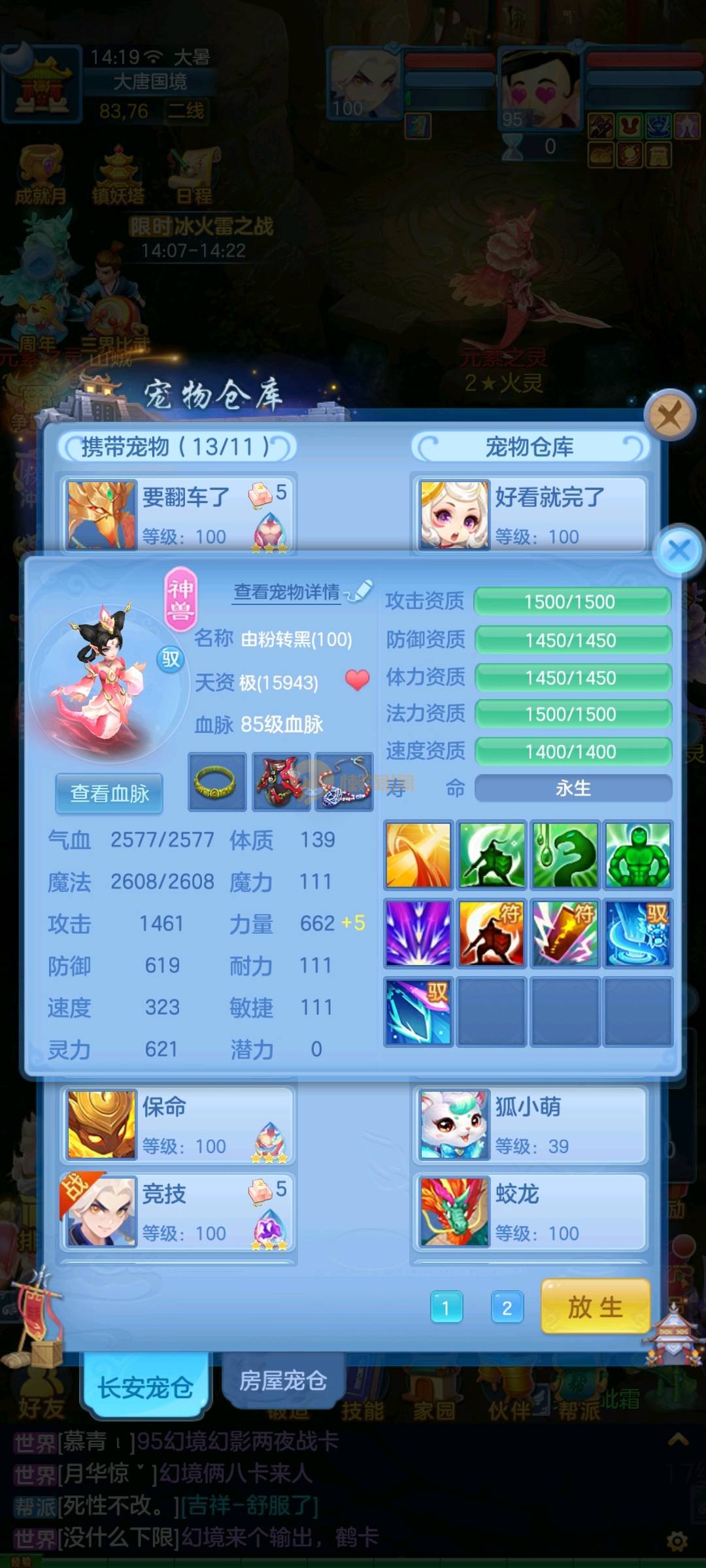Go to warehouse page 2
Image resolution: width=706 pixels, height=1568 pixels.
[x=507, y=1307]
